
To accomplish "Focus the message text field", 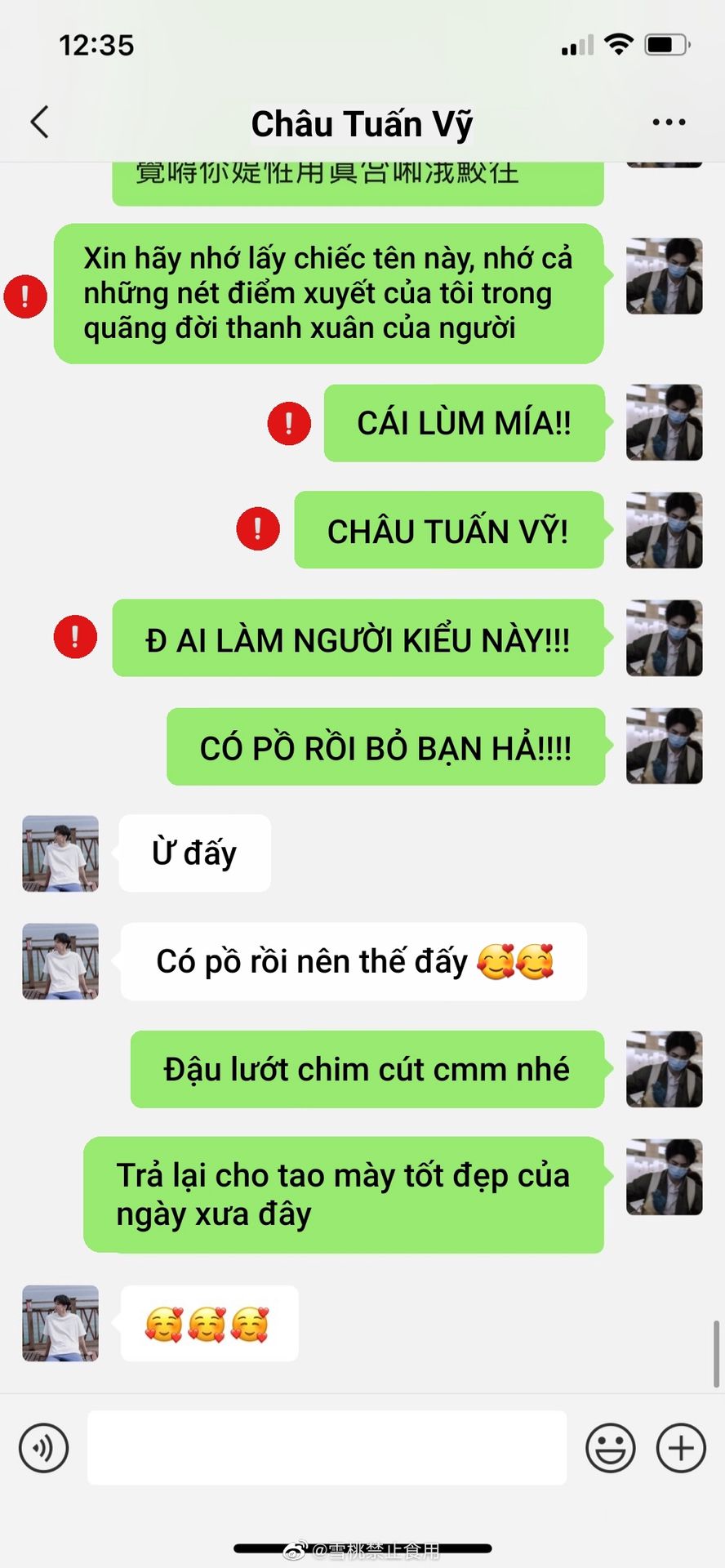I will (x=327, y=1448).
